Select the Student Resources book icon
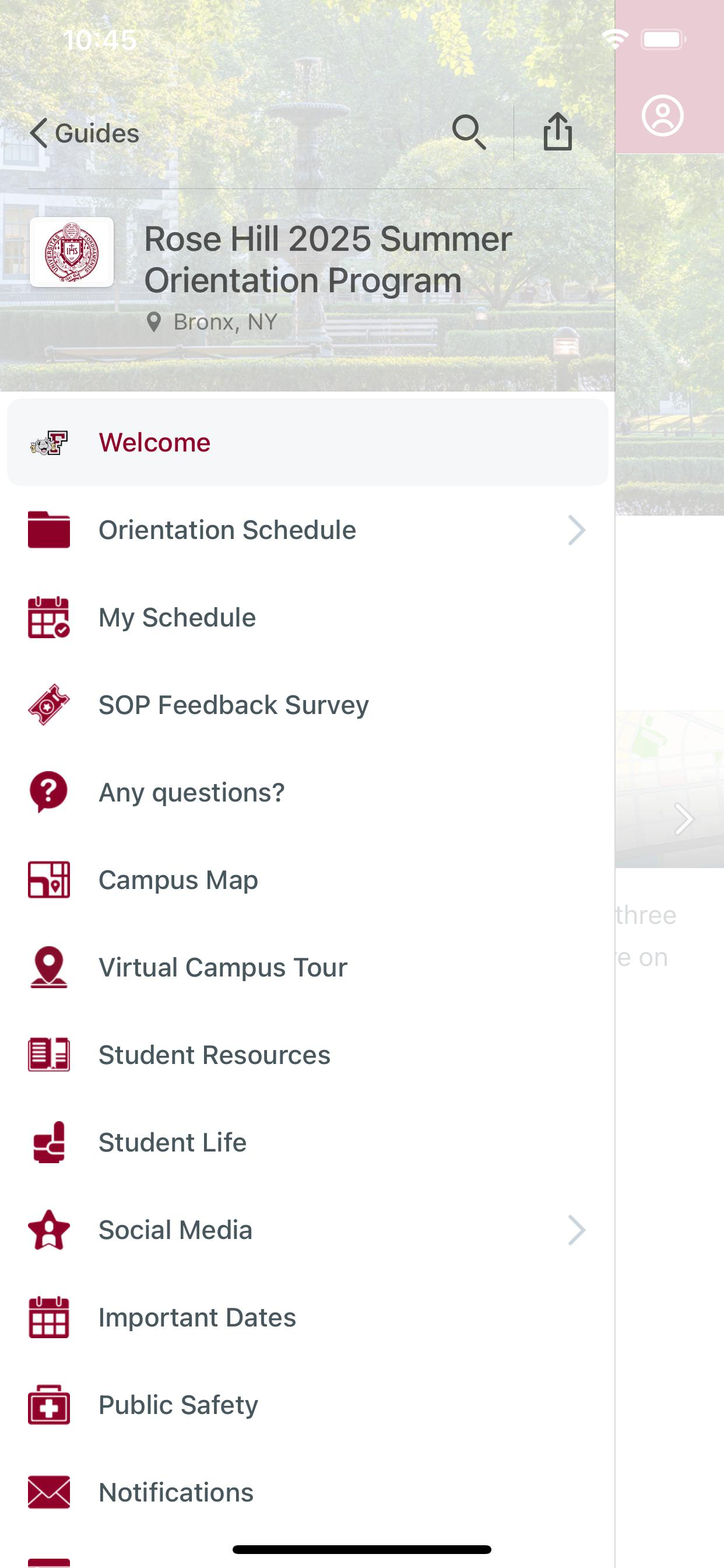The image size is (724, 1568). pyautogui.click(x=48, y=1054)
